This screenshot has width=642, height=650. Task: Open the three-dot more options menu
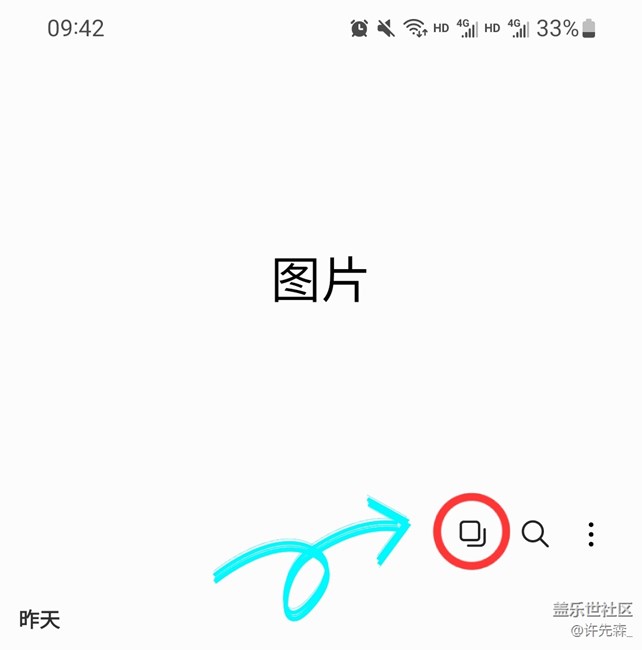pos(591,534)
